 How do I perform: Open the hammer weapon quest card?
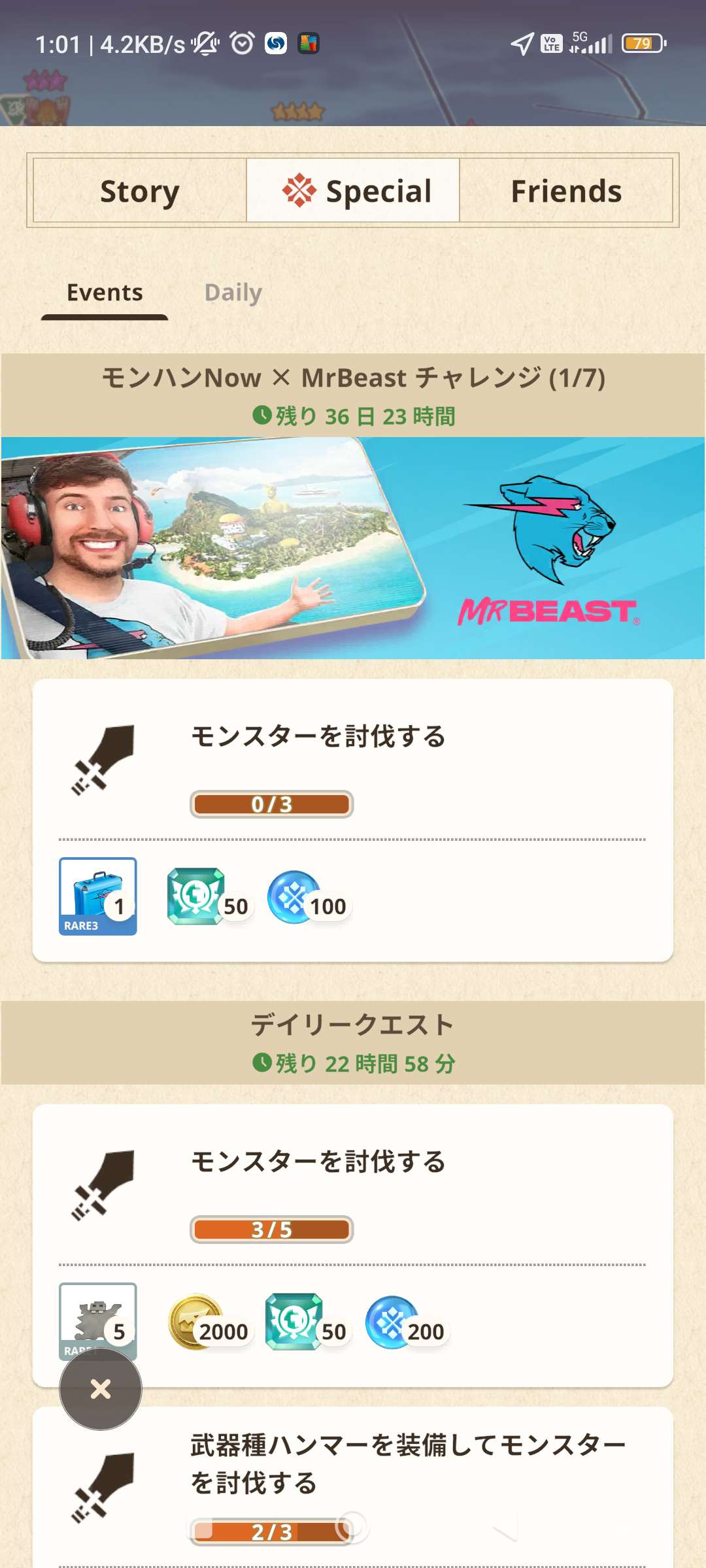coord(405,1483)
